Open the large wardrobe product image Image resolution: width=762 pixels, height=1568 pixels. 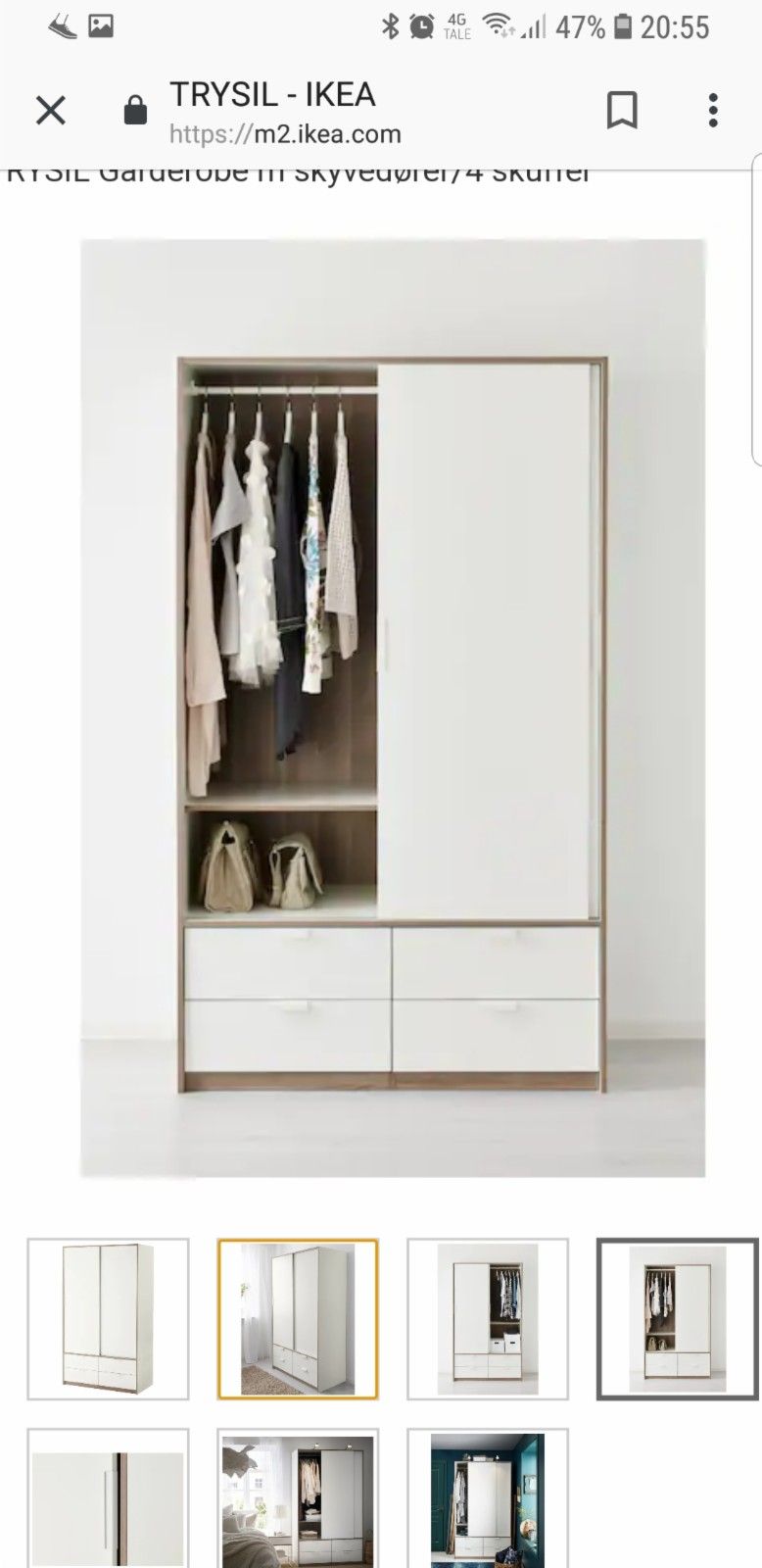click(392, 706)
